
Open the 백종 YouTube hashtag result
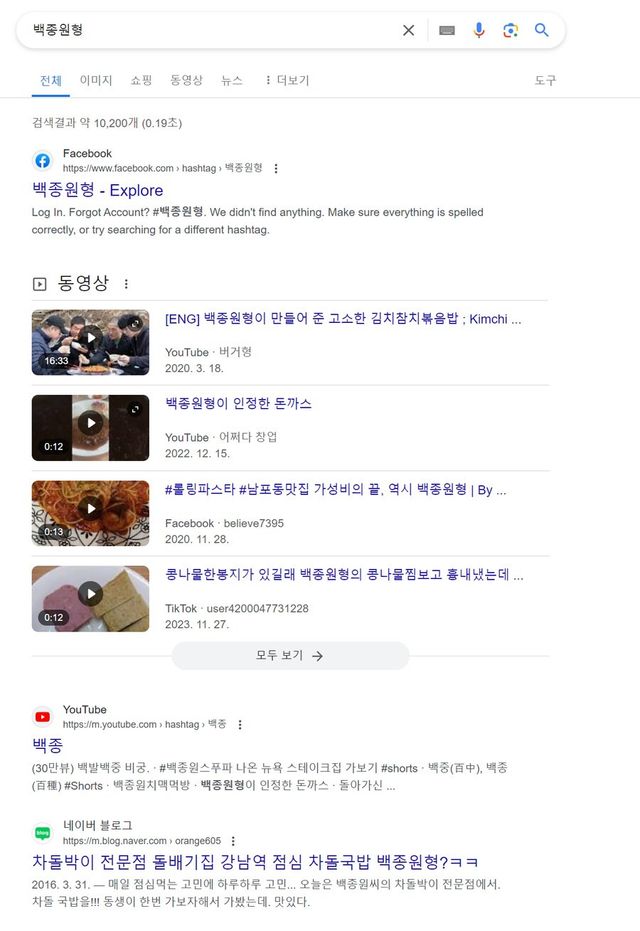(47, 745)
